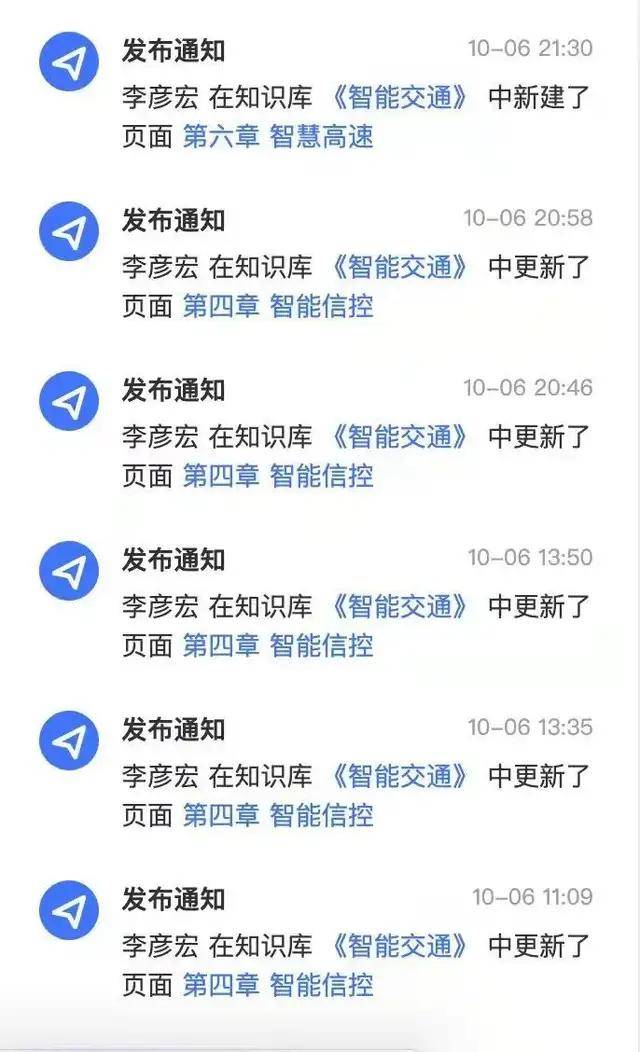The width and height of the screenshot is (640, 1052).
Task: Tap 《智能交通》 in the 20:58 notification
Action: pyautogui.click(x=400, y=267)
